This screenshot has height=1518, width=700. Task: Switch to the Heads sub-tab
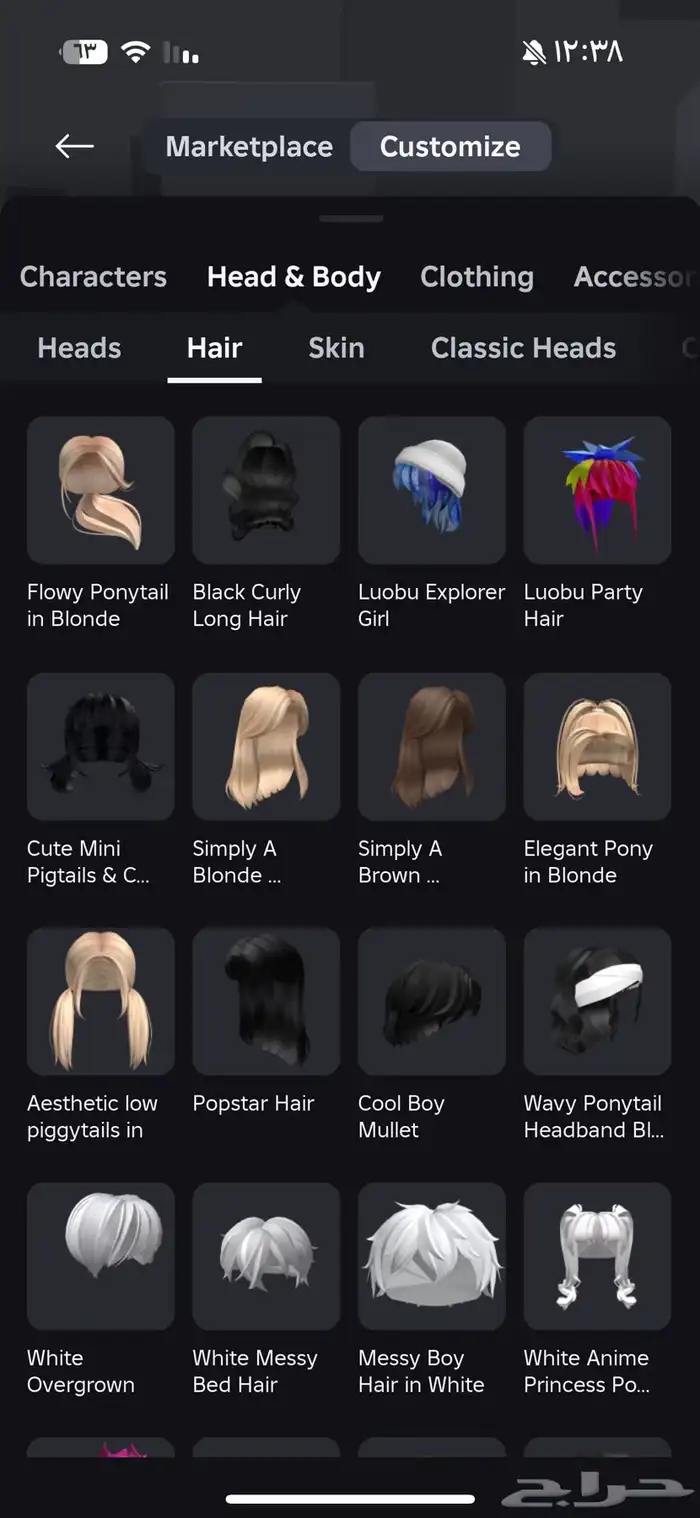pyautogui.click(x=79, y=348)
